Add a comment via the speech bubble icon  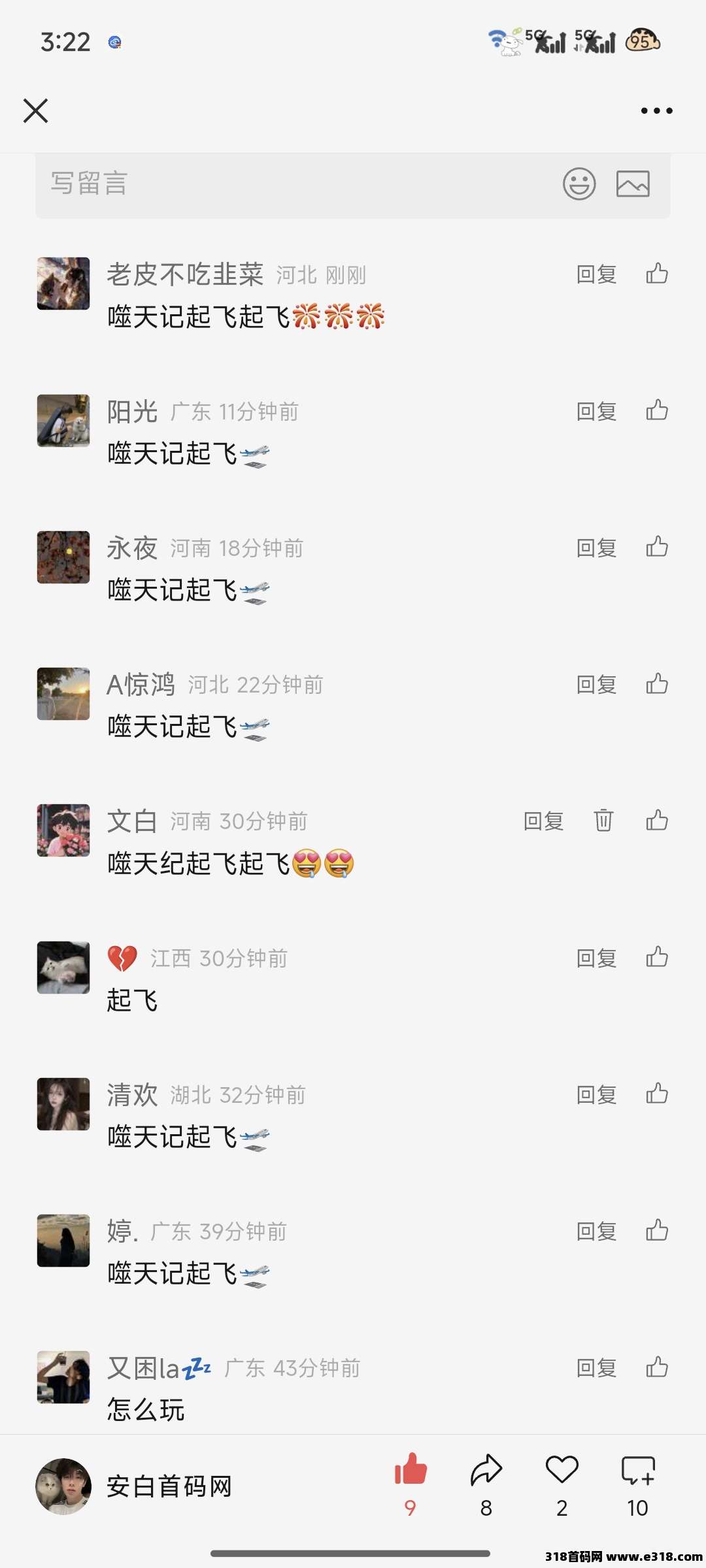pos(637,1470)
